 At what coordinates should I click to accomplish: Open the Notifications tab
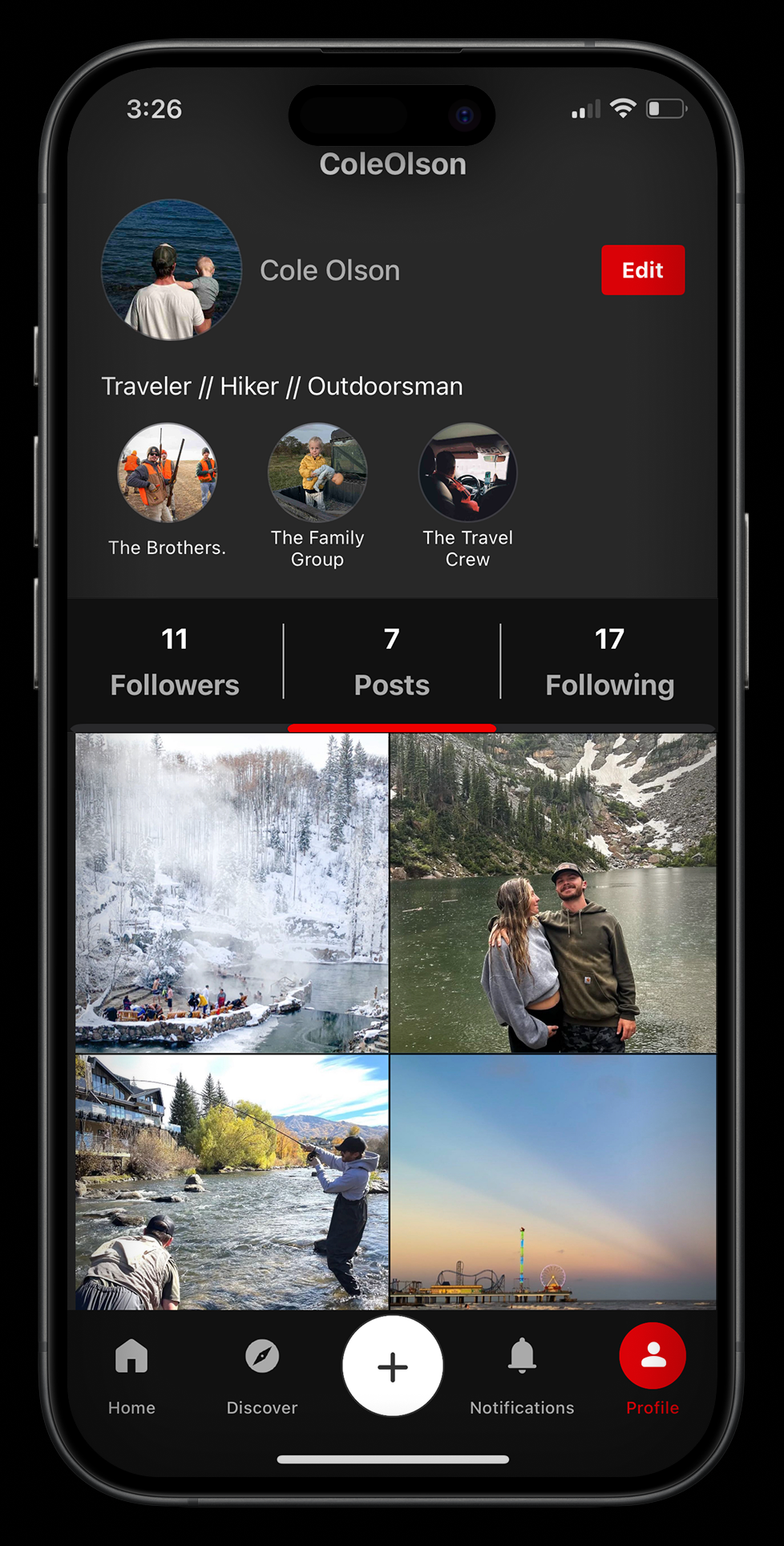522,1372
